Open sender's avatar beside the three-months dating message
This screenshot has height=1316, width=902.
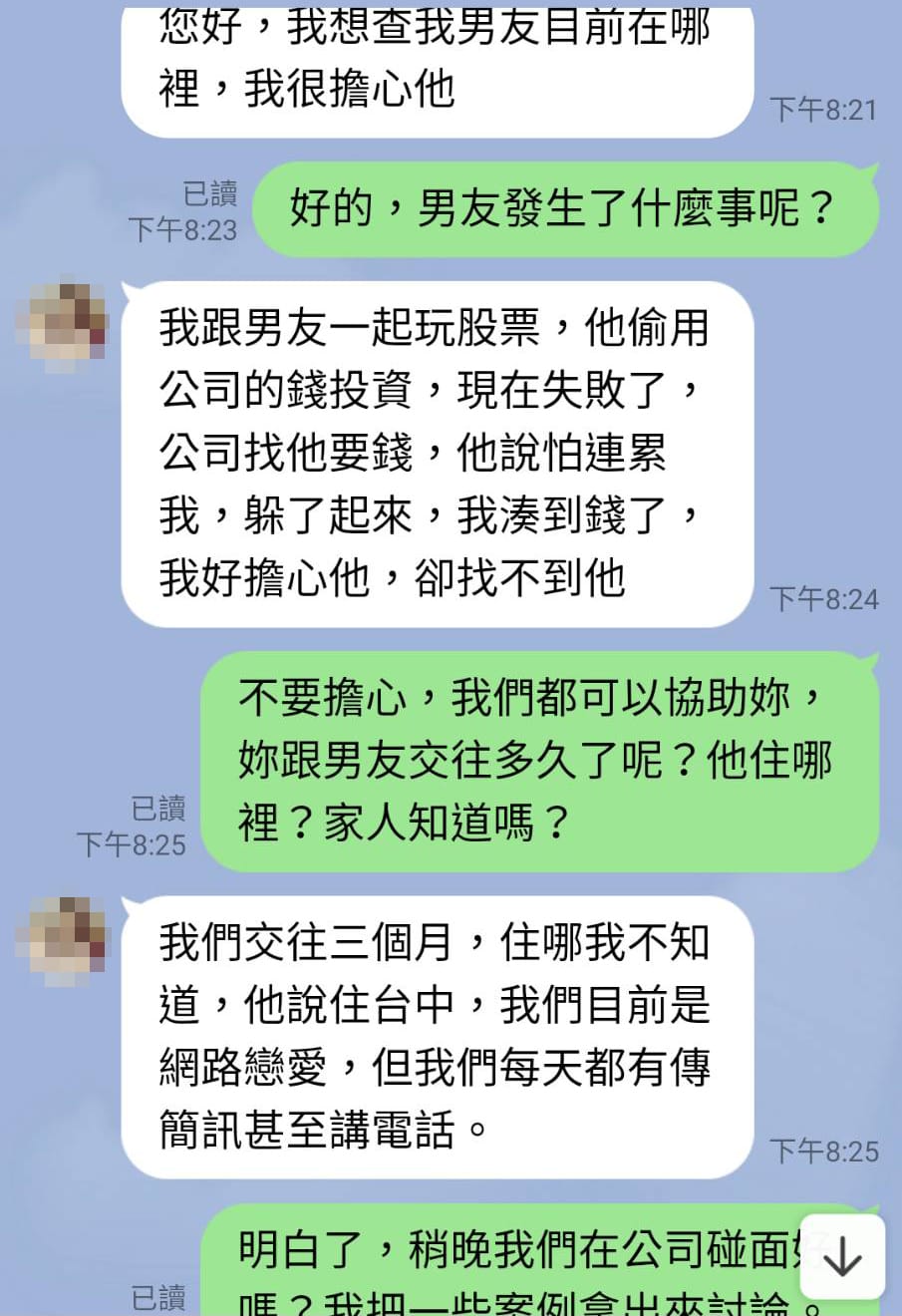coord(64,939)
